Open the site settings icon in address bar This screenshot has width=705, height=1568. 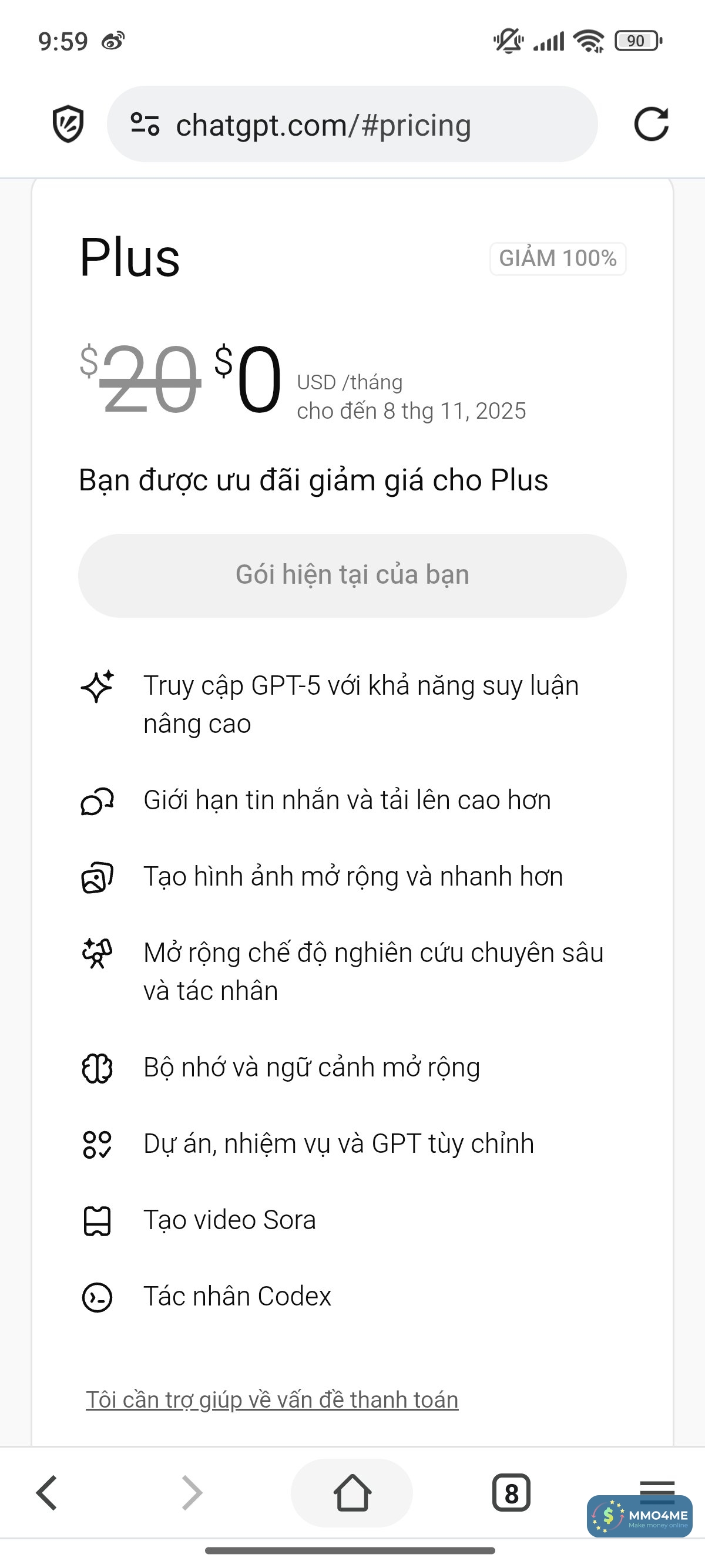(x=145, y=124)
